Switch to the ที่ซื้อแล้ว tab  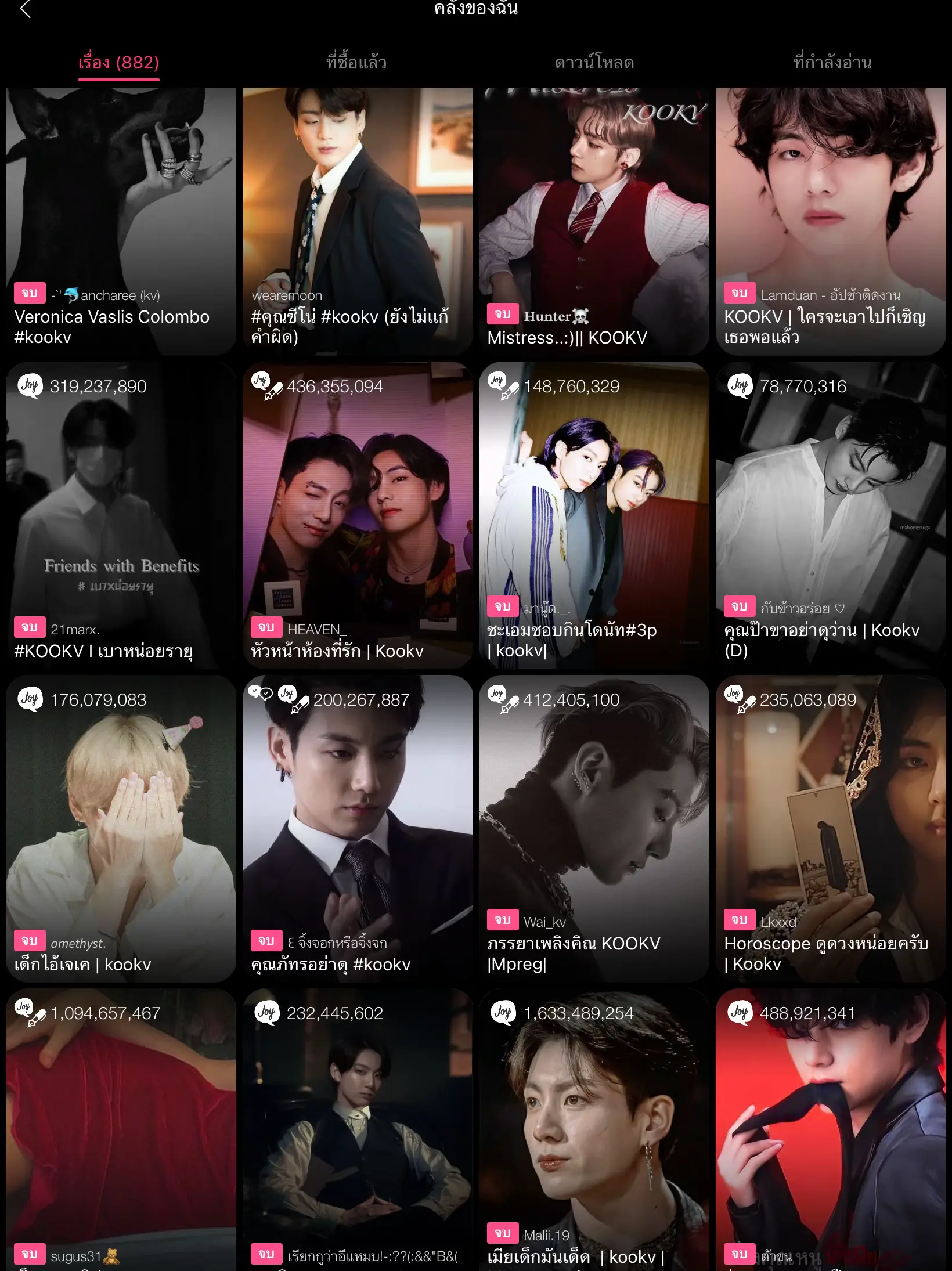point(356,62)
